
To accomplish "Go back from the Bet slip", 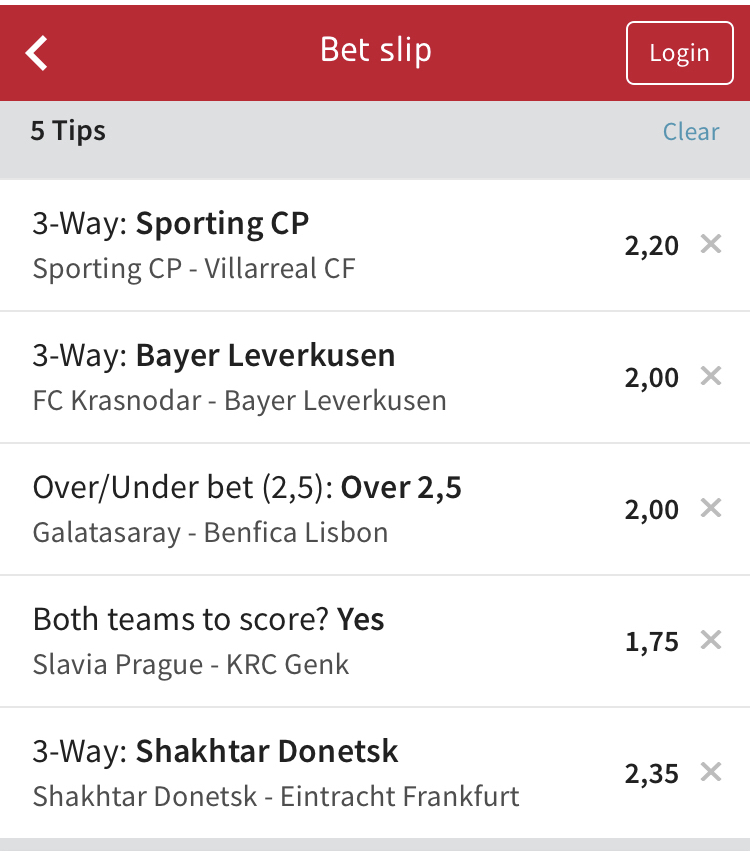I will click(x=37, y=52).
